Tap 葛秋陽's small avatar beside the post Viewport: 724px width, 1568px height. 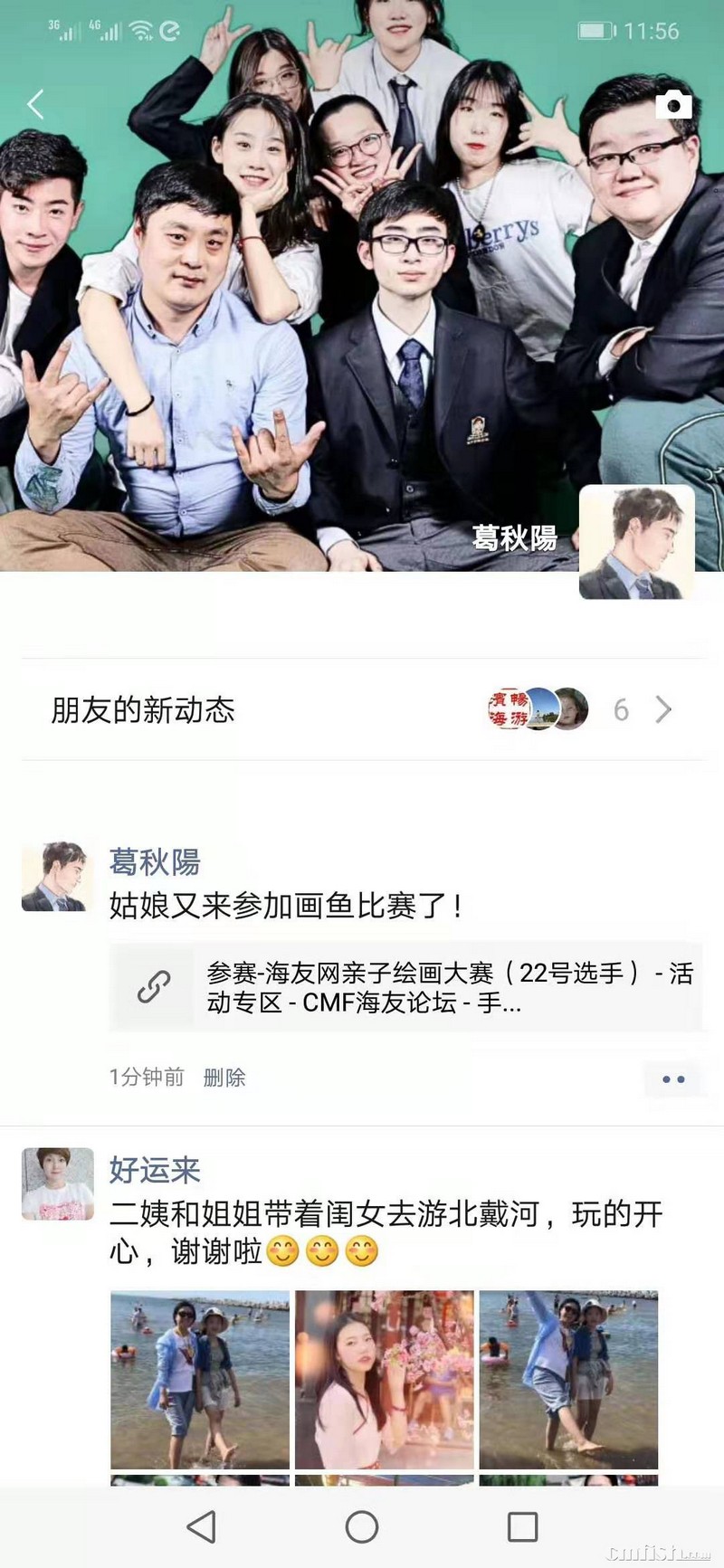[55, 878]
